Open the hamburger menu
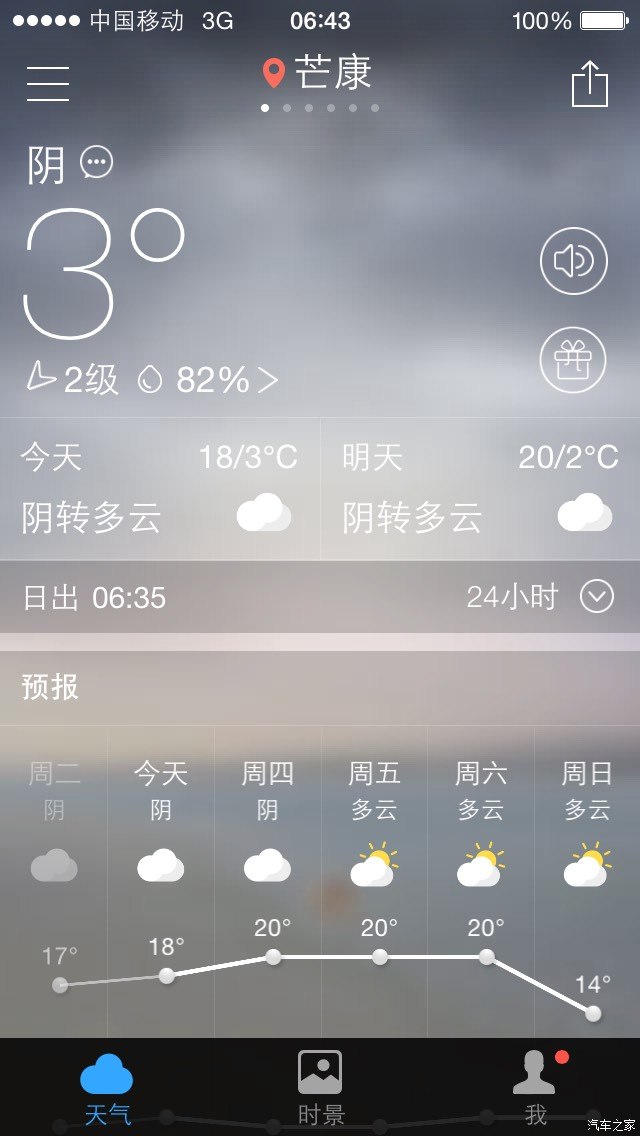640x1136 pixels. 48,82
